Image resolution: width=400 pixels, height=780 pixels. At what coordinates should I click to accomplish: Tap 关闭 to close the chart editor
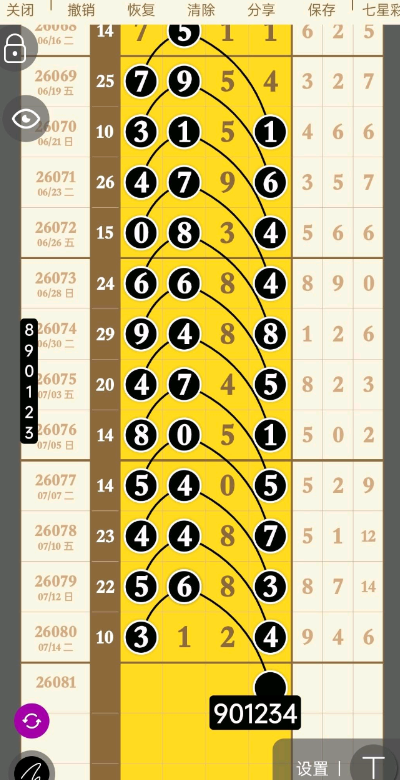pos(20,10)
